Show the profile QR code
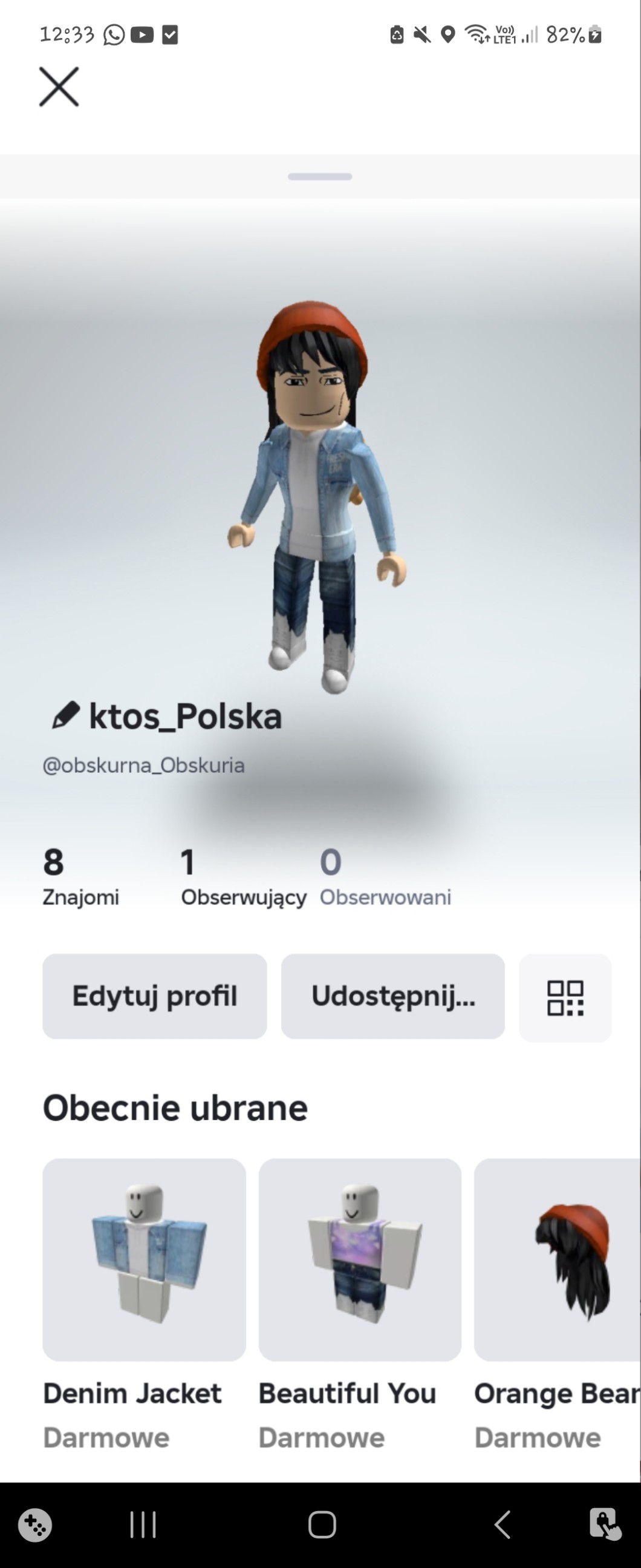 565,998
